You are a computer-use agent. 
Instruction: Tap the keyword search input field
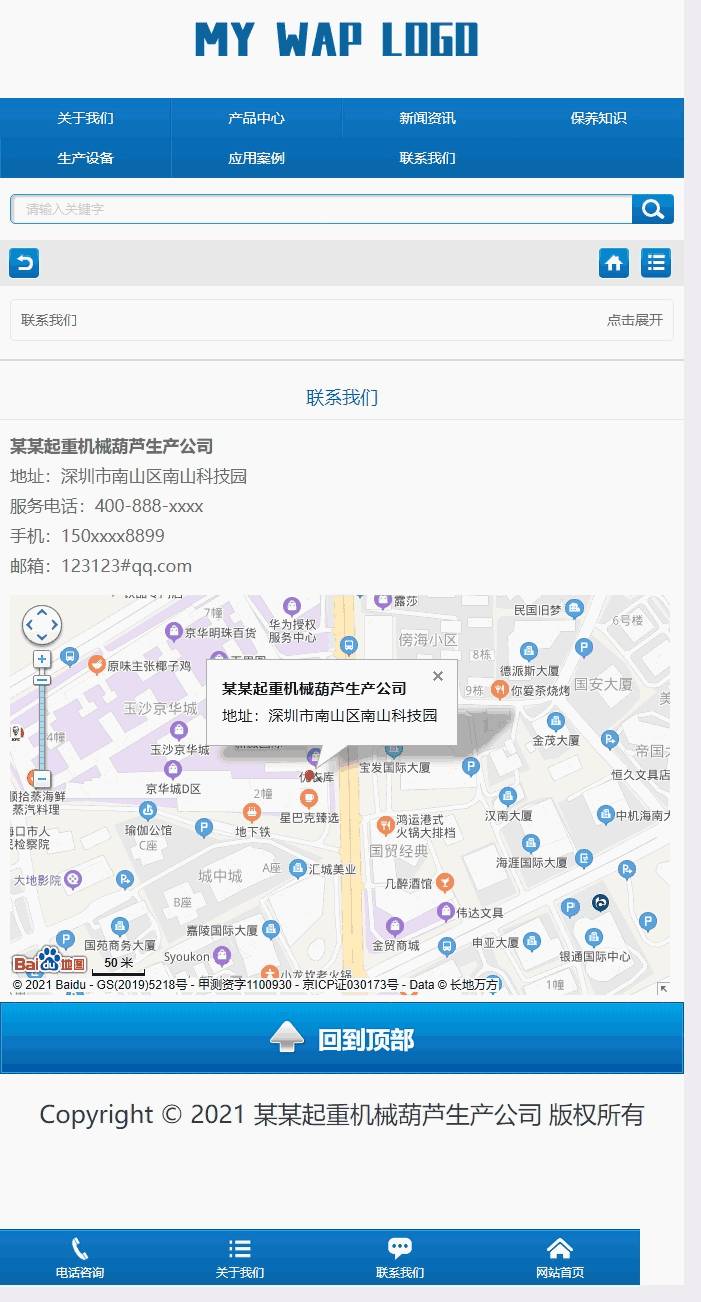click(x=321, y=209)
